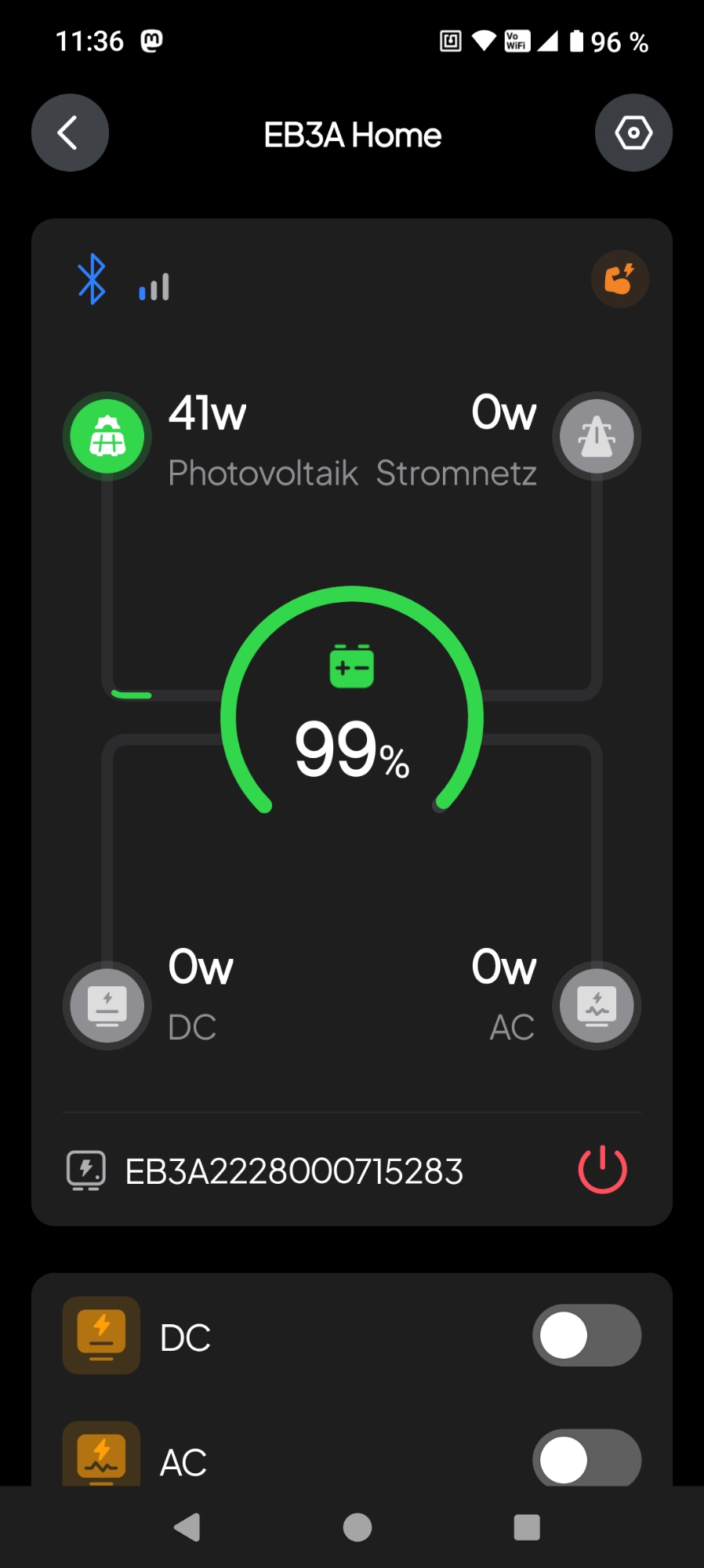Viewport: 704px width, 1568px height.
Task: Open Photovoltaik solar input details
Action: coord(107,437)
